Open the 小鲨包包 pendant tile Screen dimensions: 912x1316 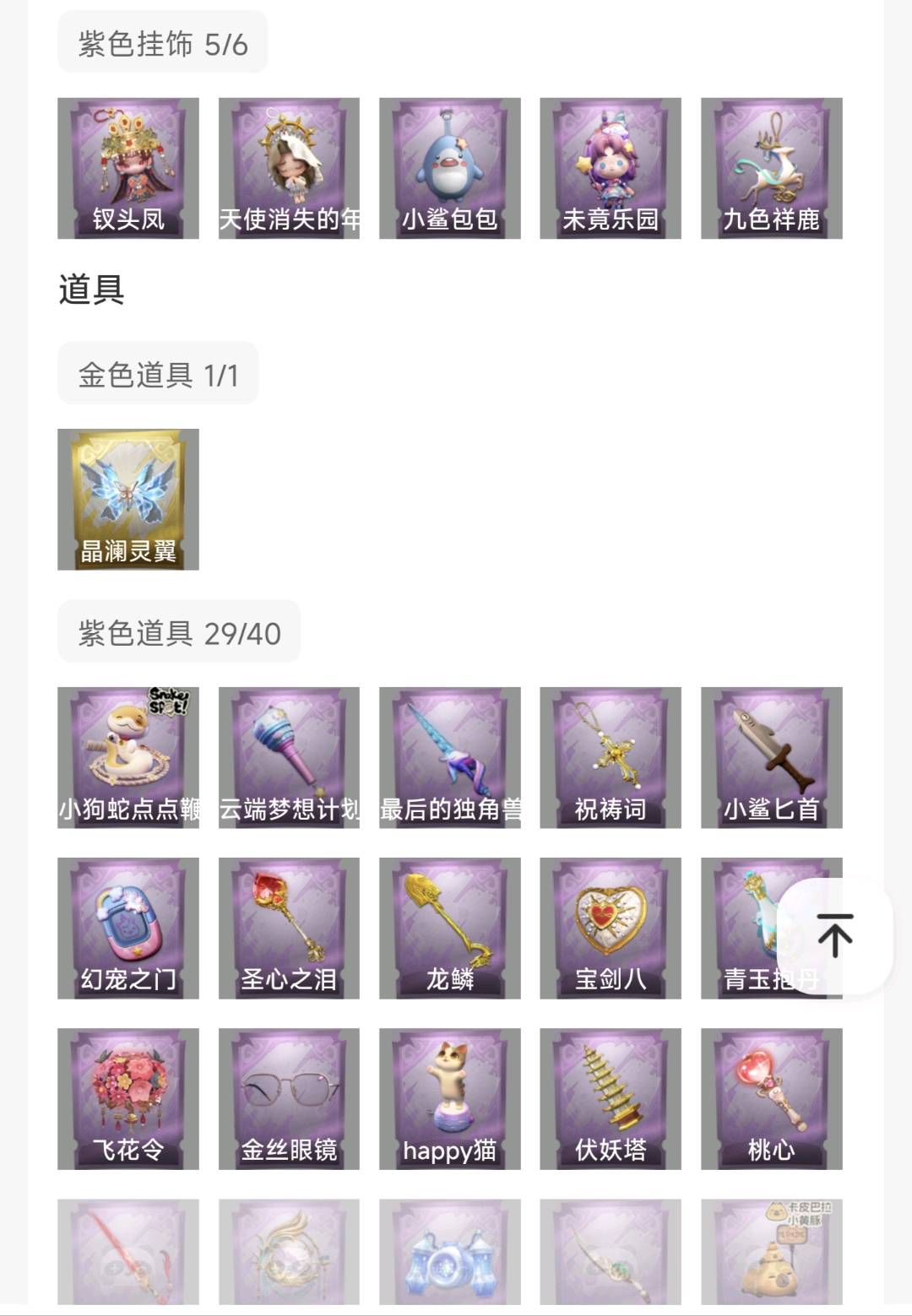click(450, 168)
